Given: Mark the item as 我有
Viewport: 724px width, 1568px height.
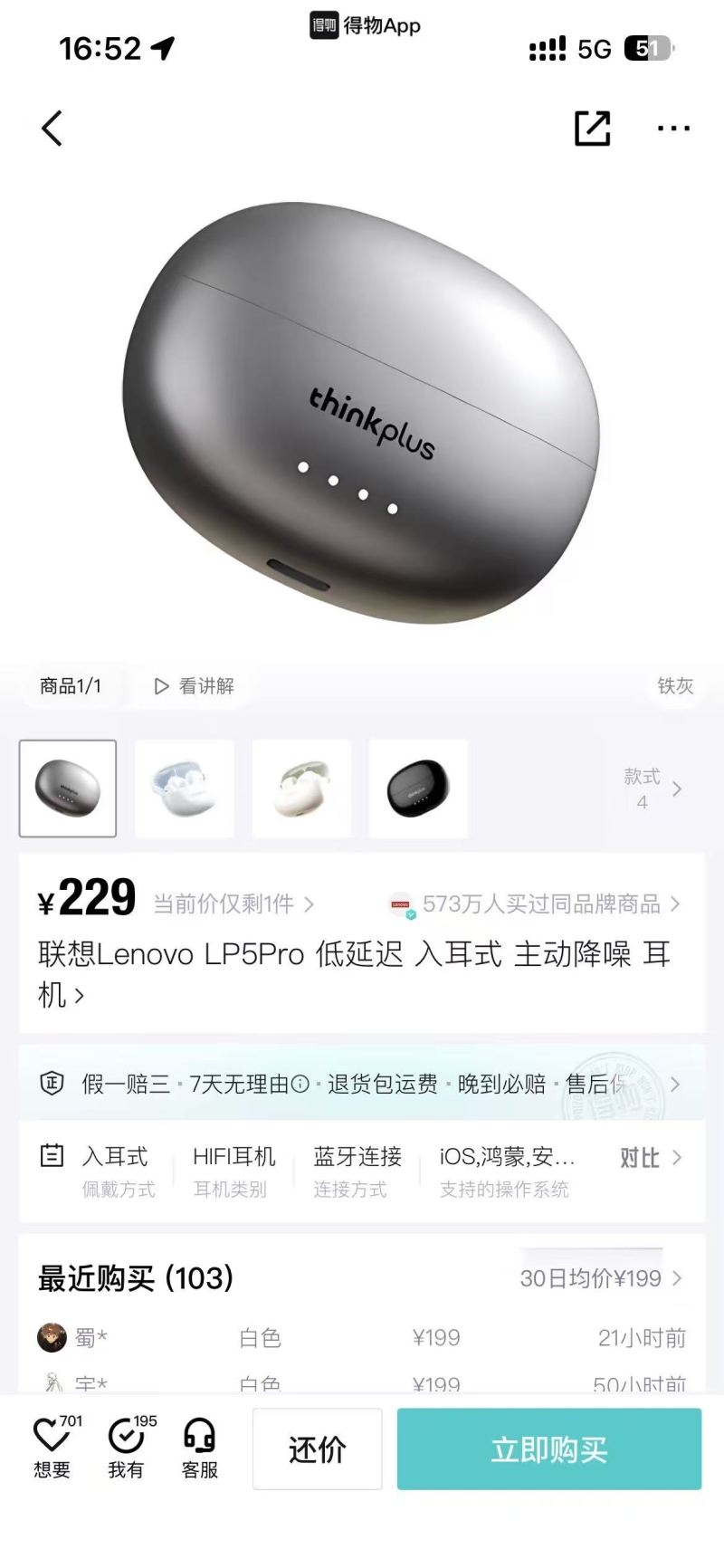Looking at the screenshot, I should 126,1448.
